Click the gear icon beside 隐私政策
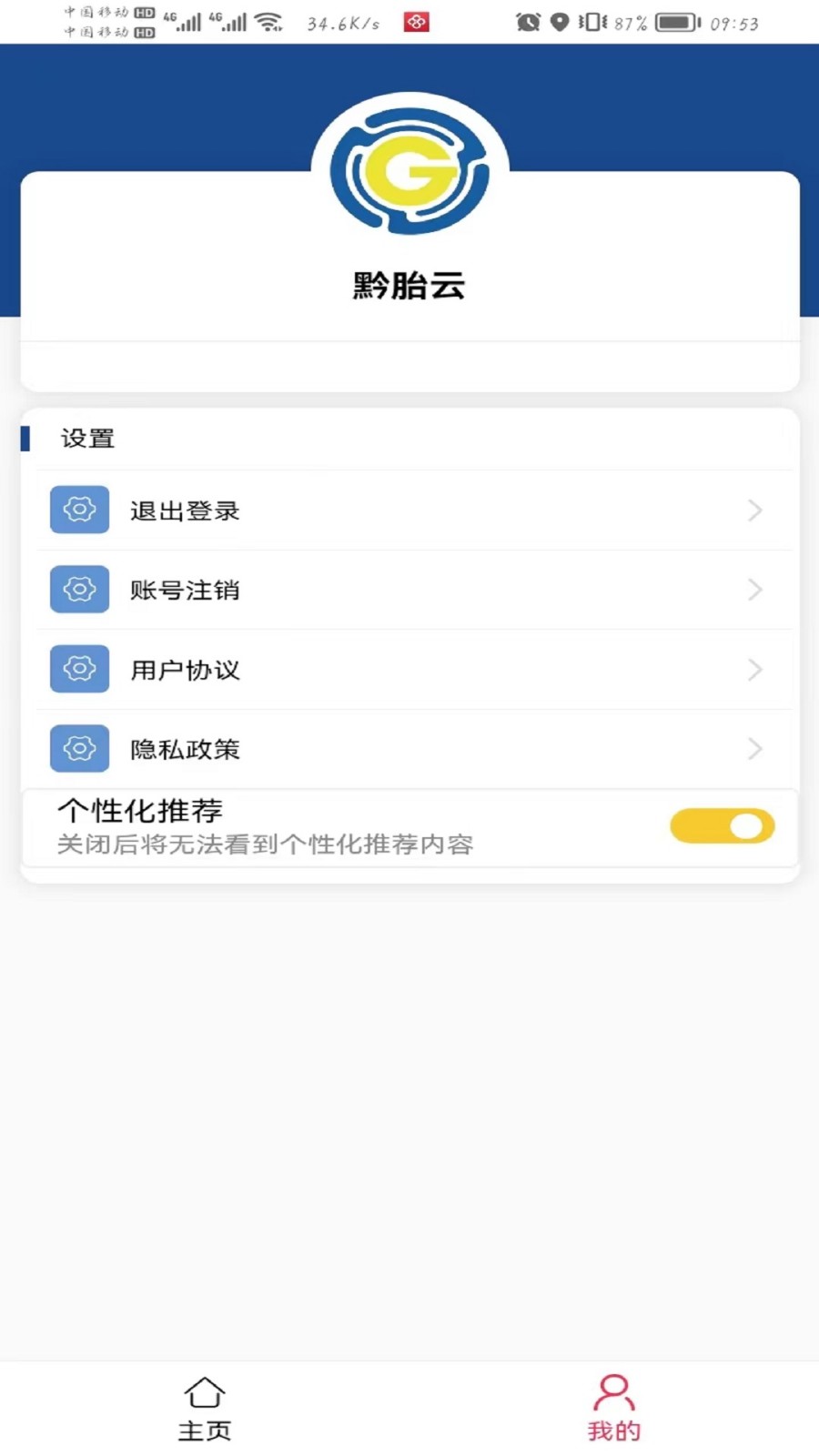819x1456 pixels. tap(79, 748)
